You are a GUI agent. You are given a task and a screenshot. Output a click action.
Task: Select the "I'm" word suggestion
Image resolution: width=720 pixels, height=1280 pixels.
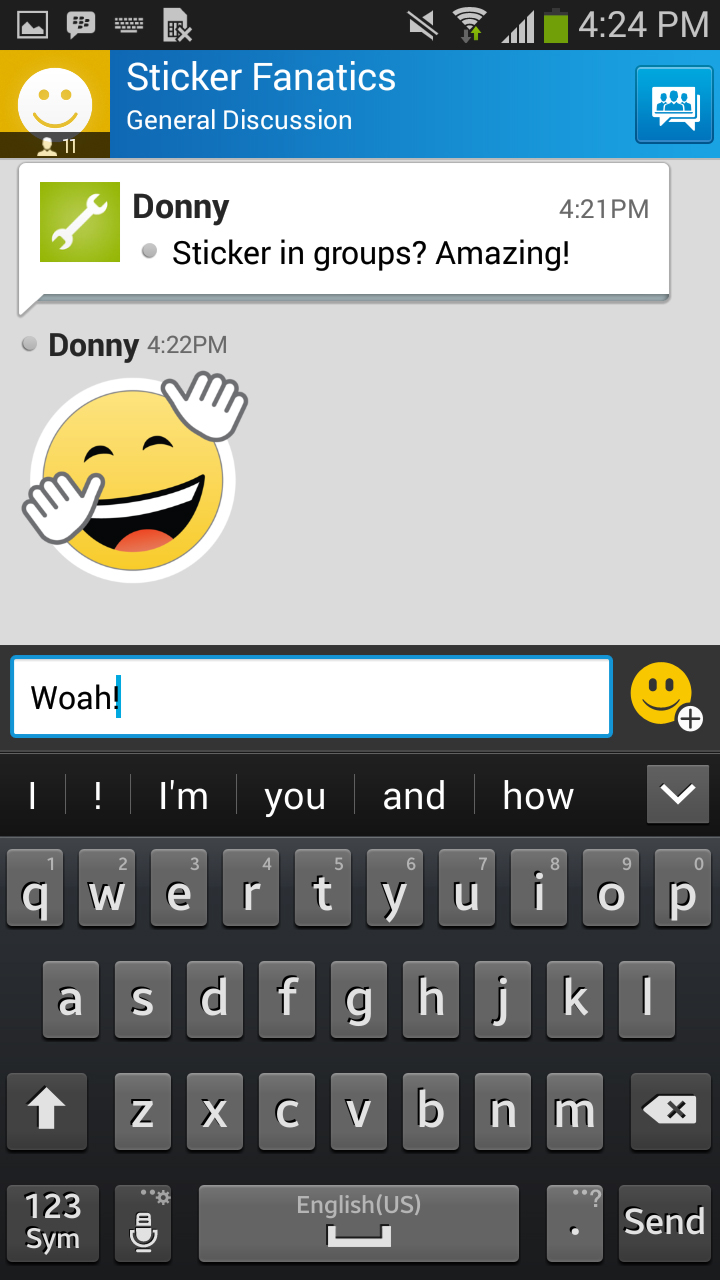coord(183,796)
